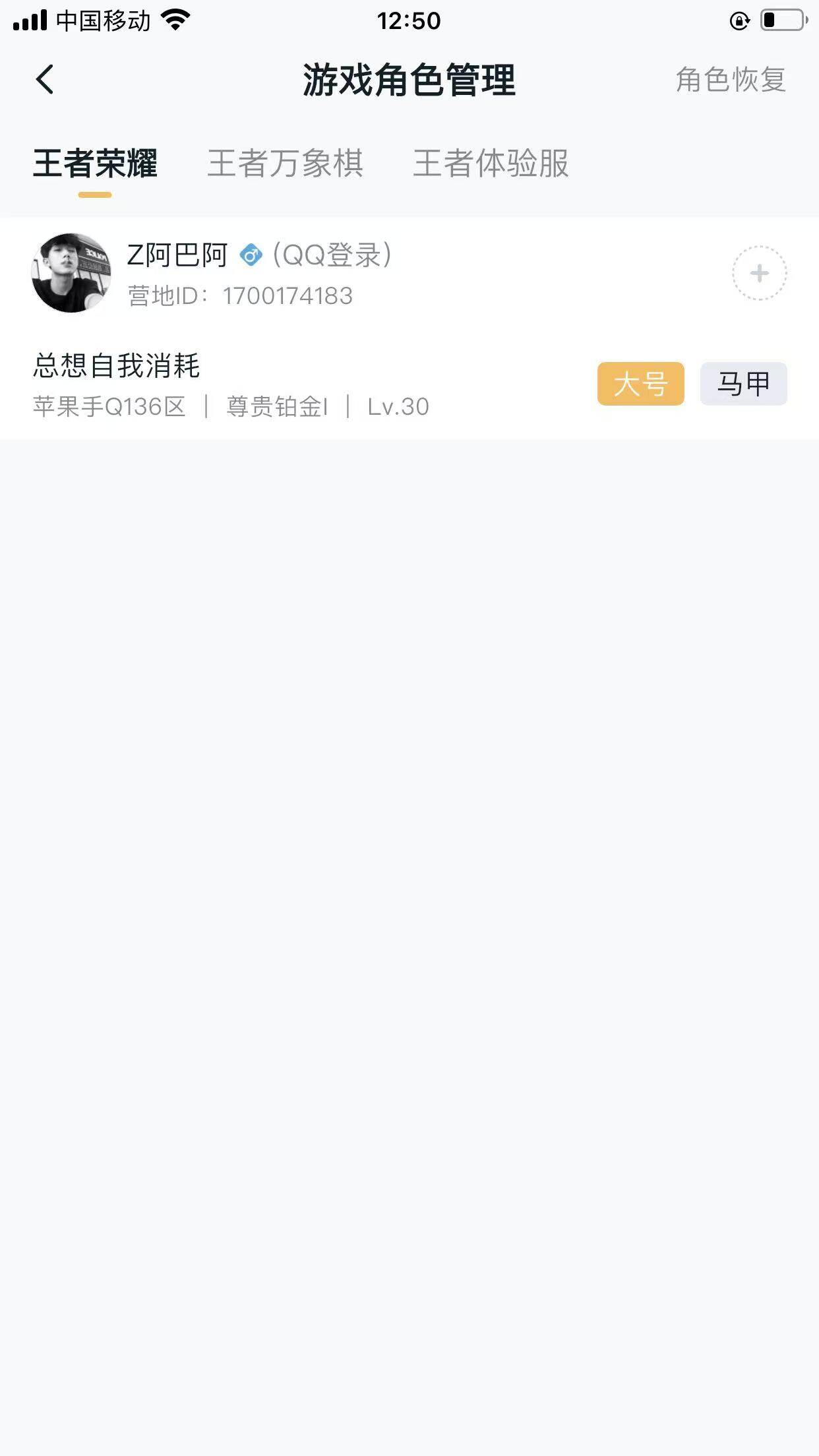819x1456 pixels.
Task: Tap the back arrow to return
Action: tap(44, 78)
